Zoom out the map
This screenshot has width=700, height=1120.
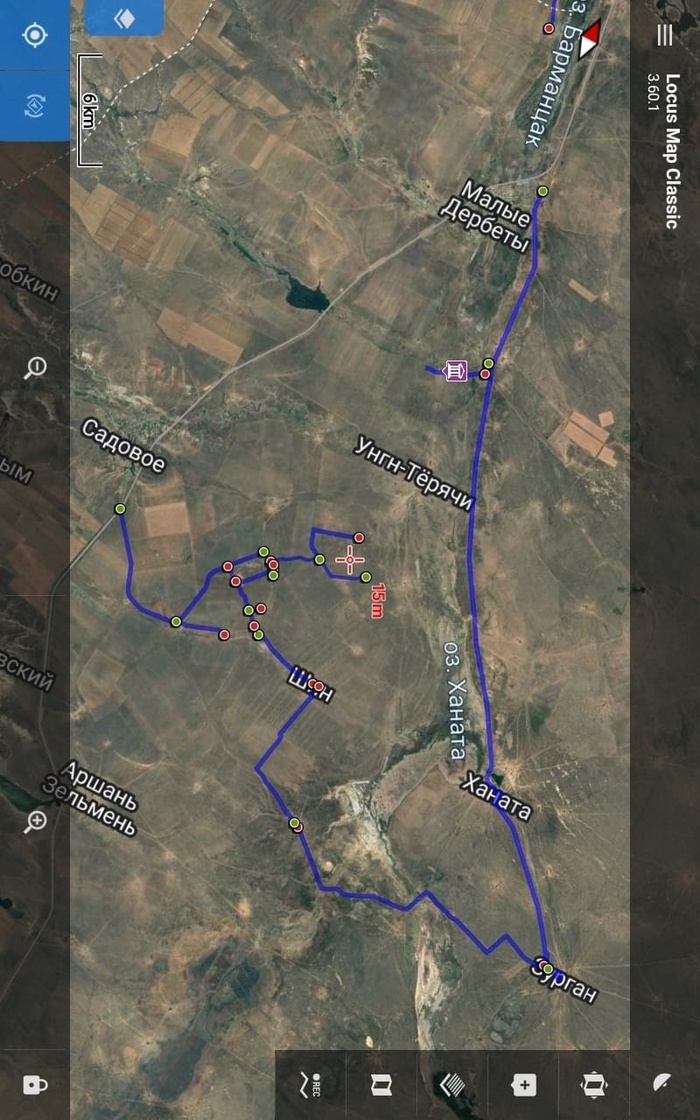[x=35, y=368]
